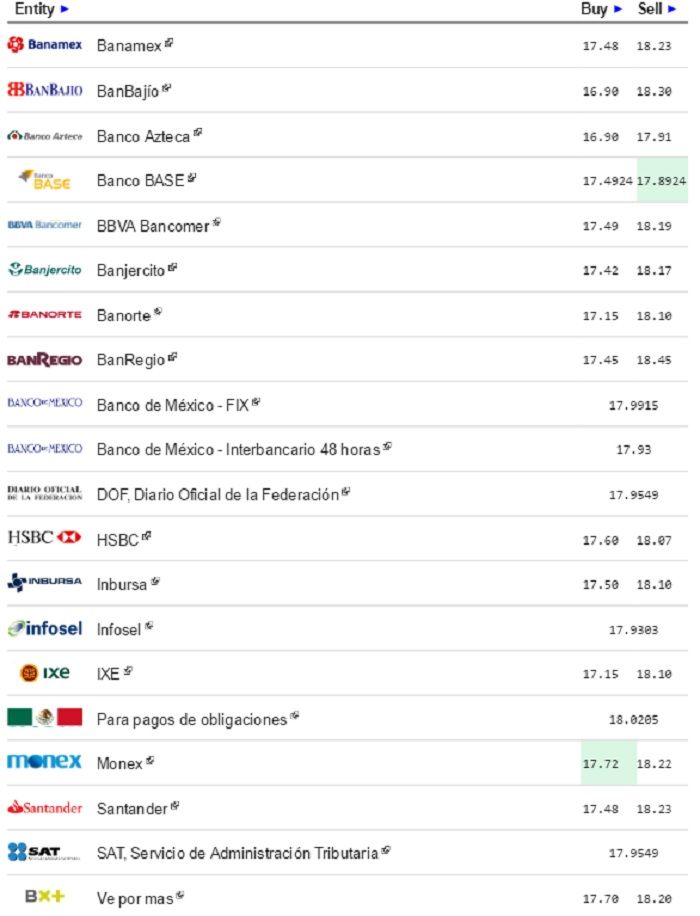Visit the Banco Azteca link
The image size is (700, 916).
click(x=143, y=136)
